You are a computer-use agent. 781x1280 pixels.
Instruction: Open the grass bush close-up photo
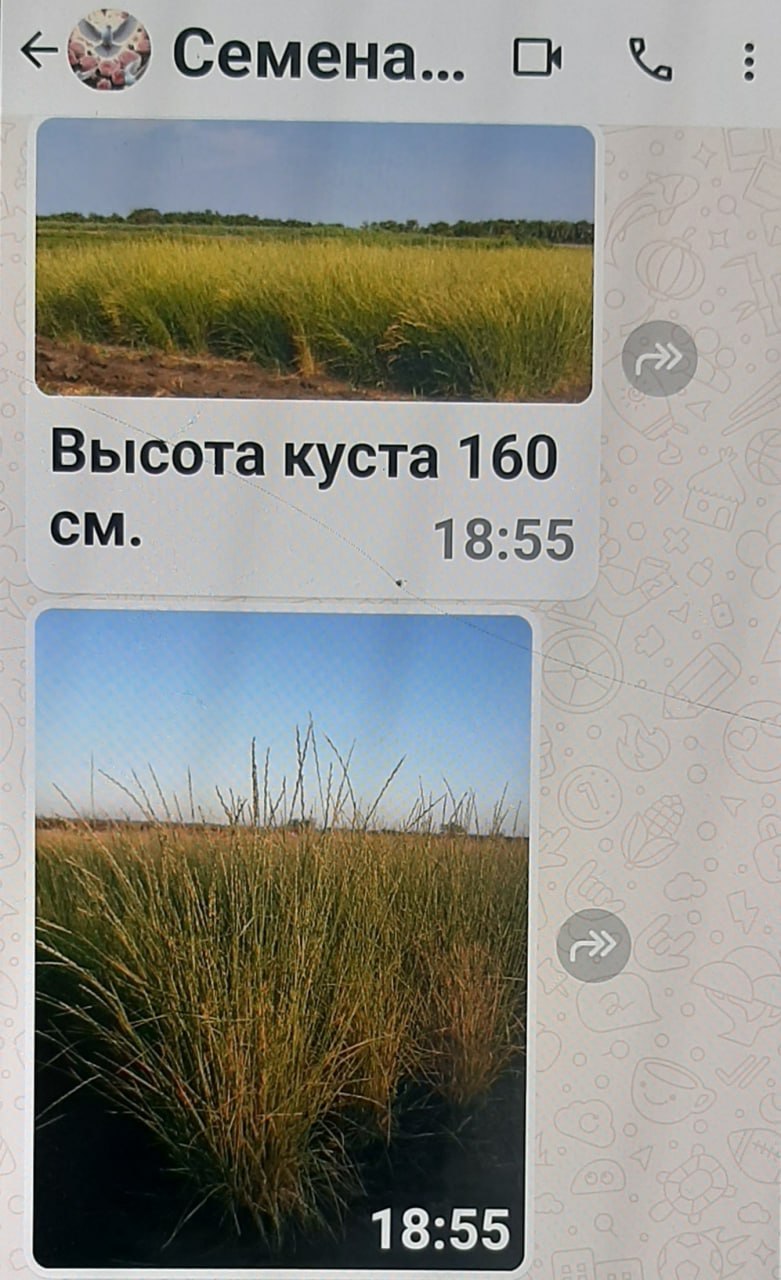(x=282, y=938)
